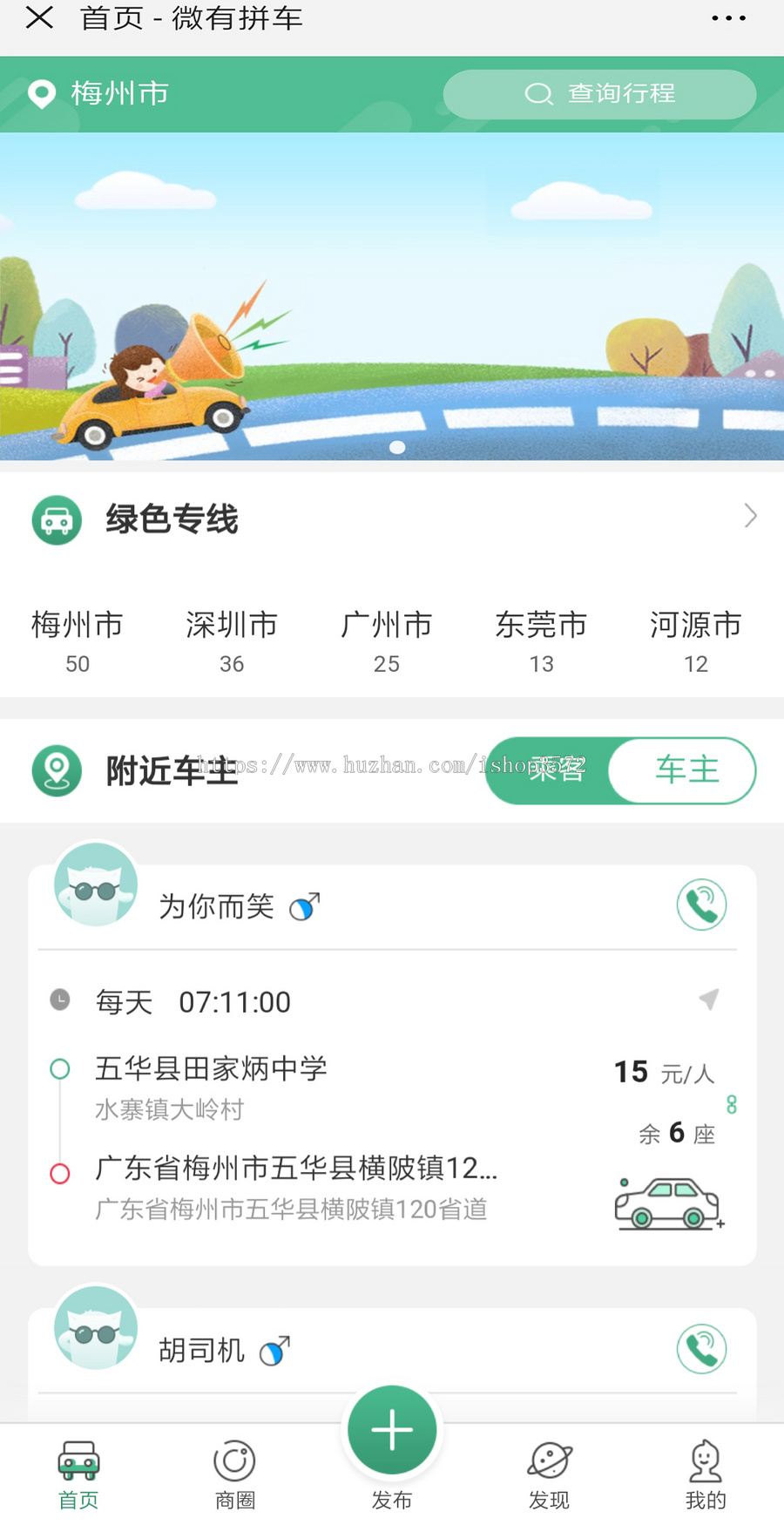Expand 绿色专线 with the right chevron
This screenshot has width=784, height=1525.
coord(750,516)
